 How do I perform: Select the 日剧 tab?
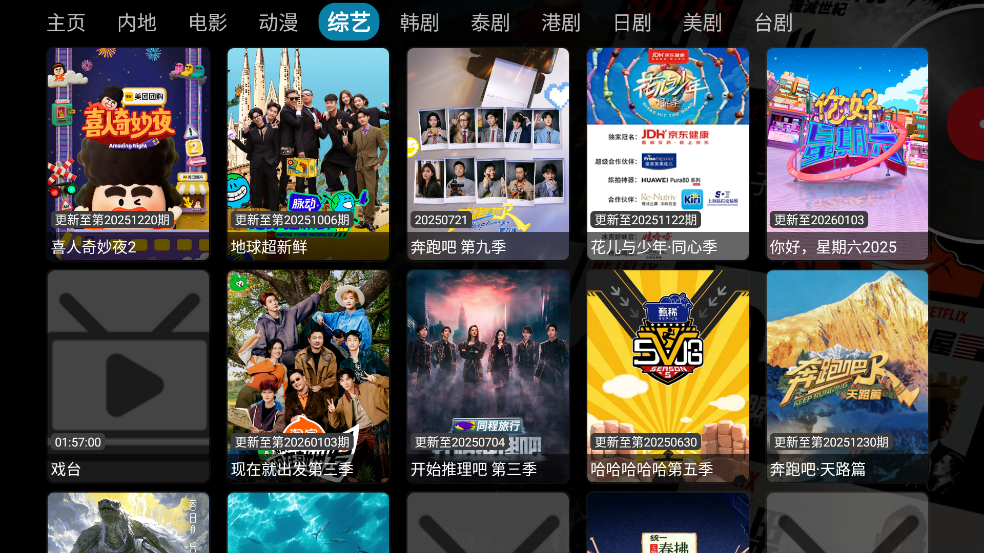point(631,22)
